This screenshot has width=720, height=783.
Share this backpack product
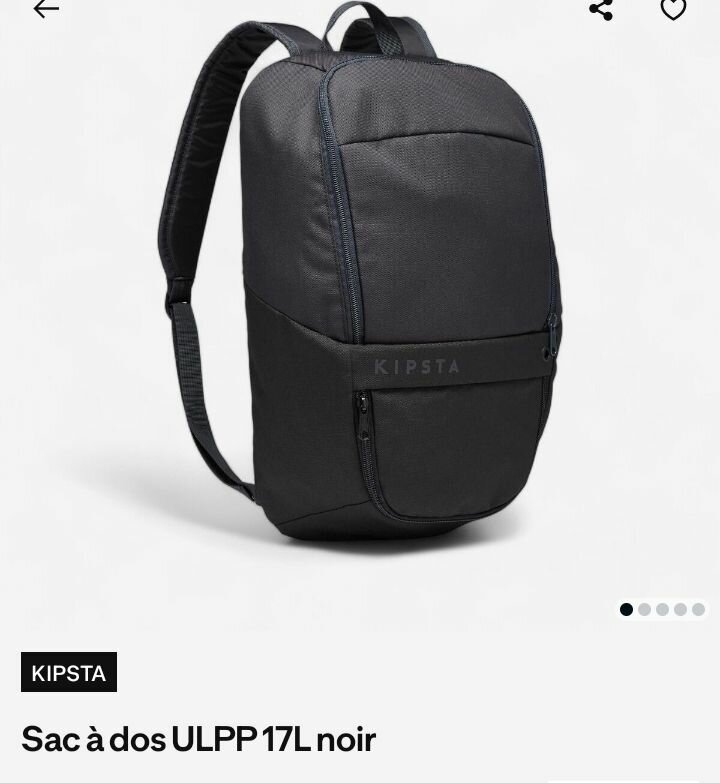[x=601, y=10]
